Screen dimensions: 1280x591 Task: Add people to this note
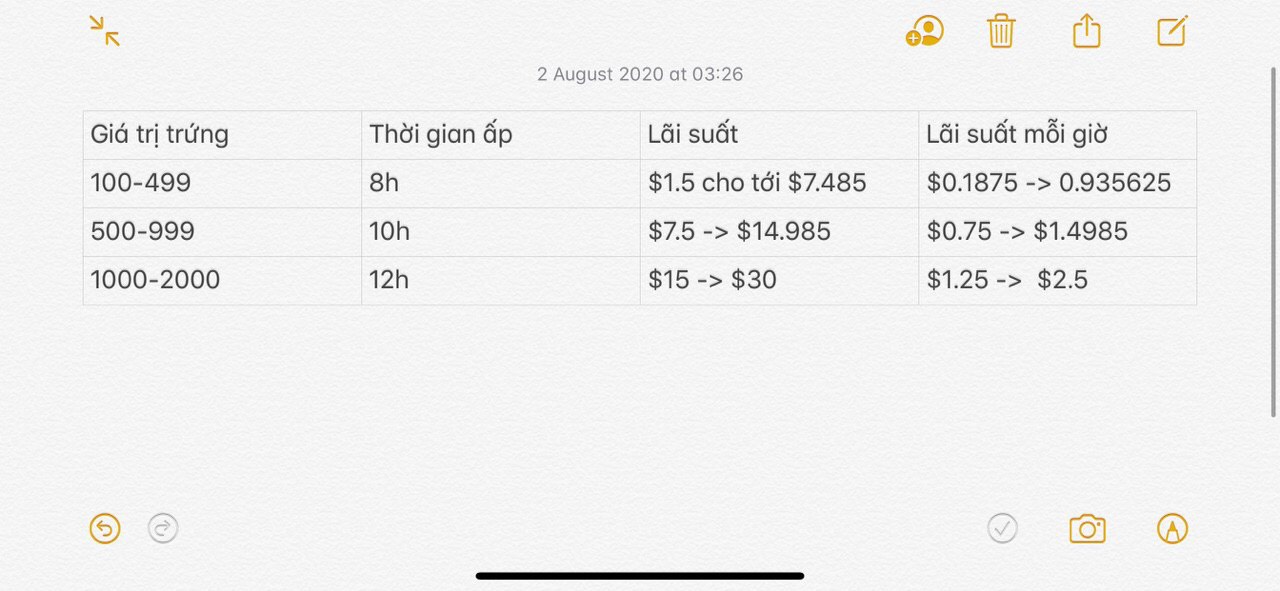click(x=925, y=31)
